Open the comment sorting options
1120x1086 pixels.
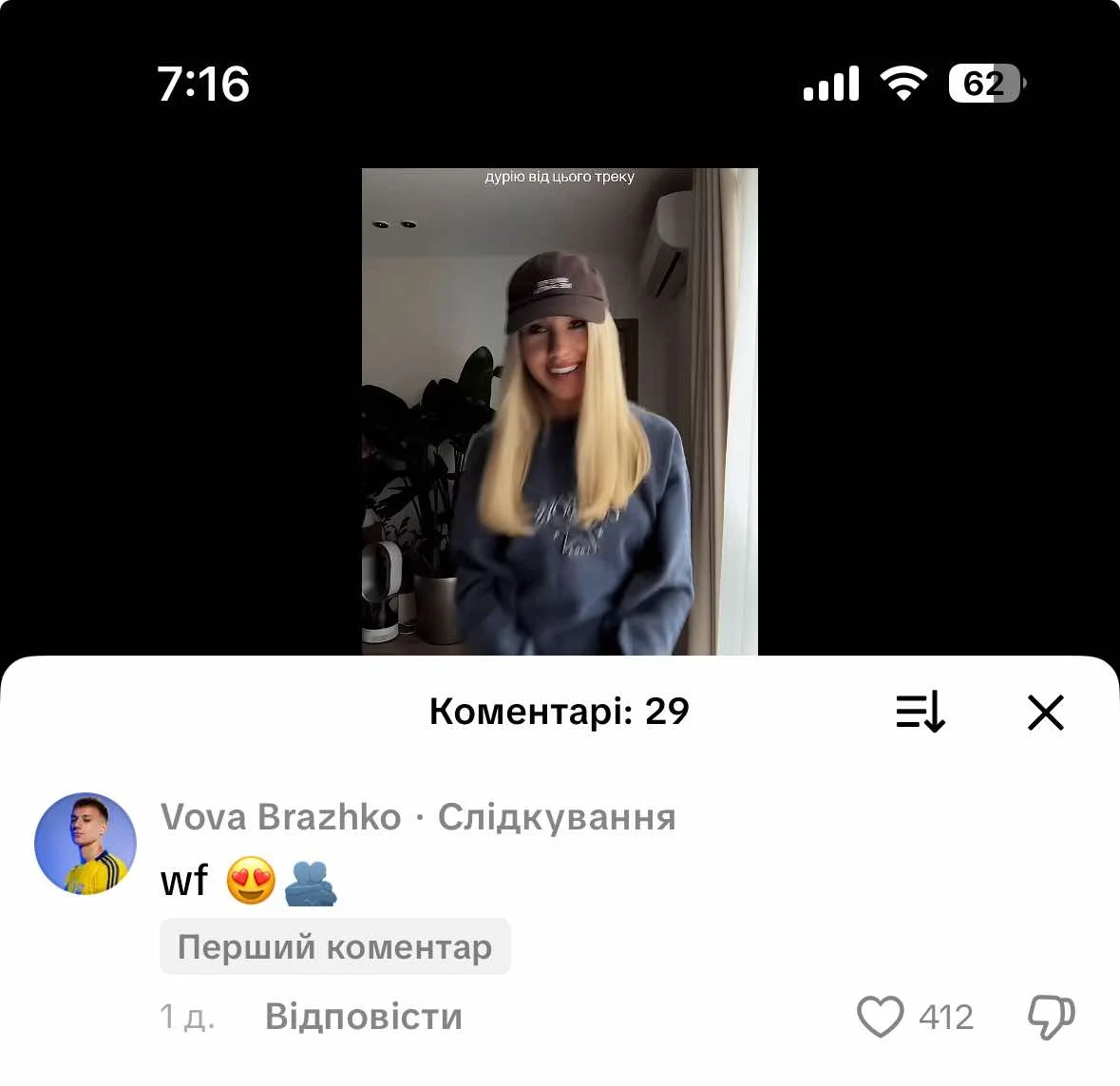point(920,712)
